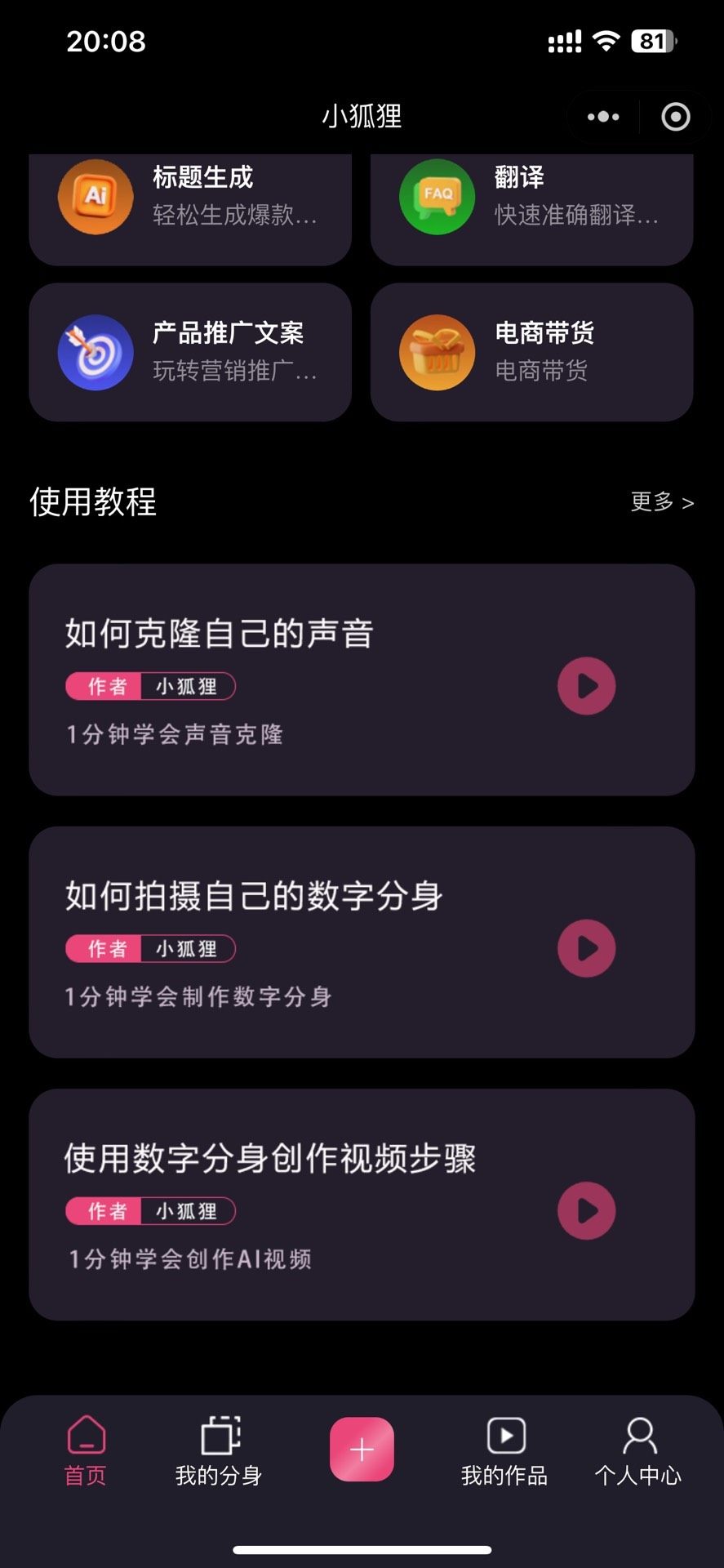The width and height of the screenshot is (724, 1568).
Task: Switch to the 我的作品 tab
Action: (x=504, y=1451)
